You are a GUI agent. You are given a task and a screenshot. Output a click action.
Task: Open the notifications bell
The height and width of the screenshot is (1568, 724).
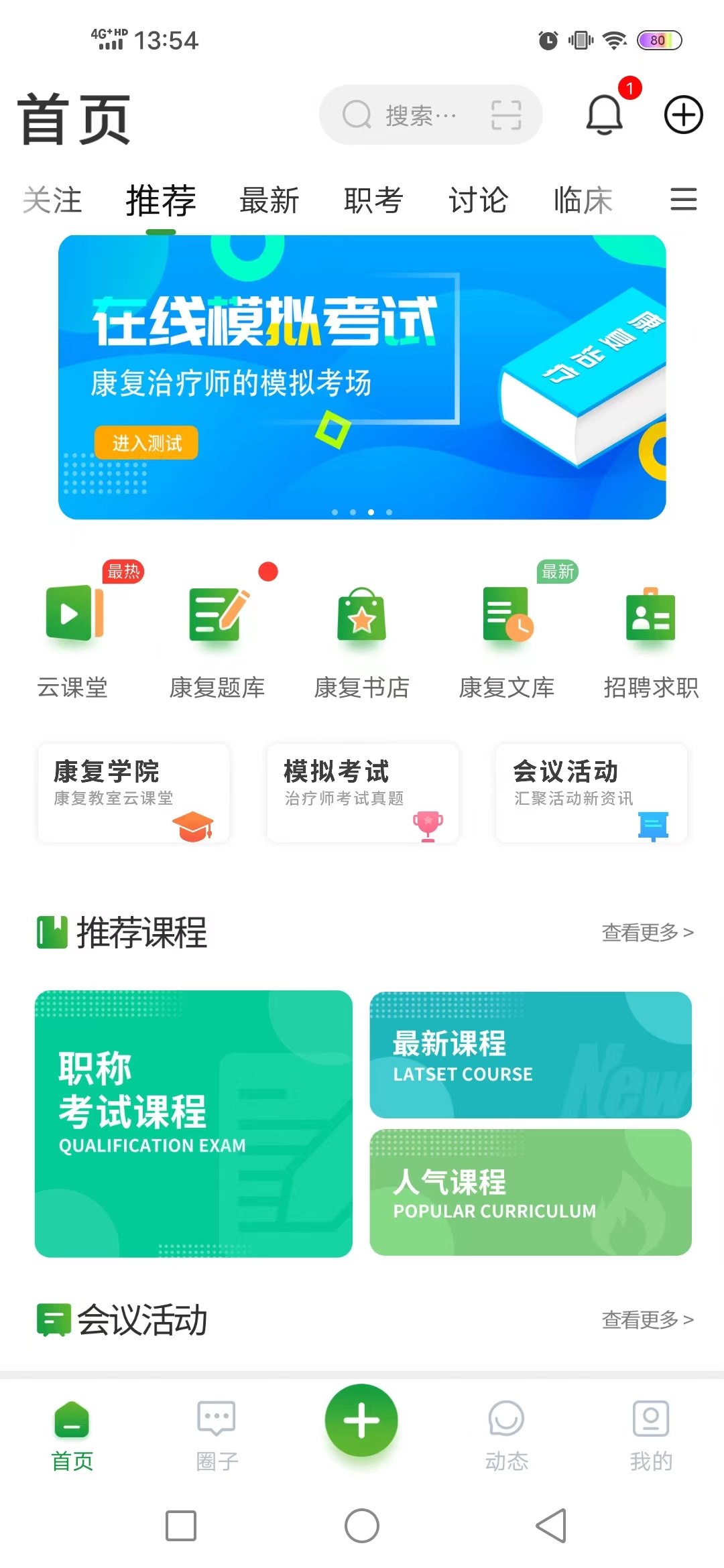pos(605,115)
